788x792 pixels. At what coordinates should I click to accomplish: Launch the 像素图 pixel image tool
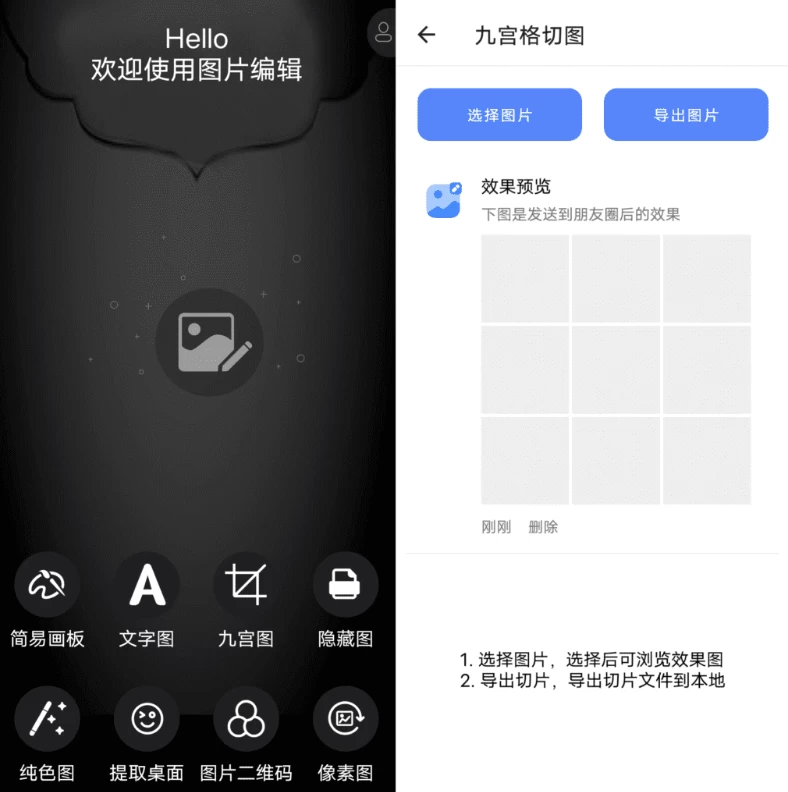(x=345, y=719)
